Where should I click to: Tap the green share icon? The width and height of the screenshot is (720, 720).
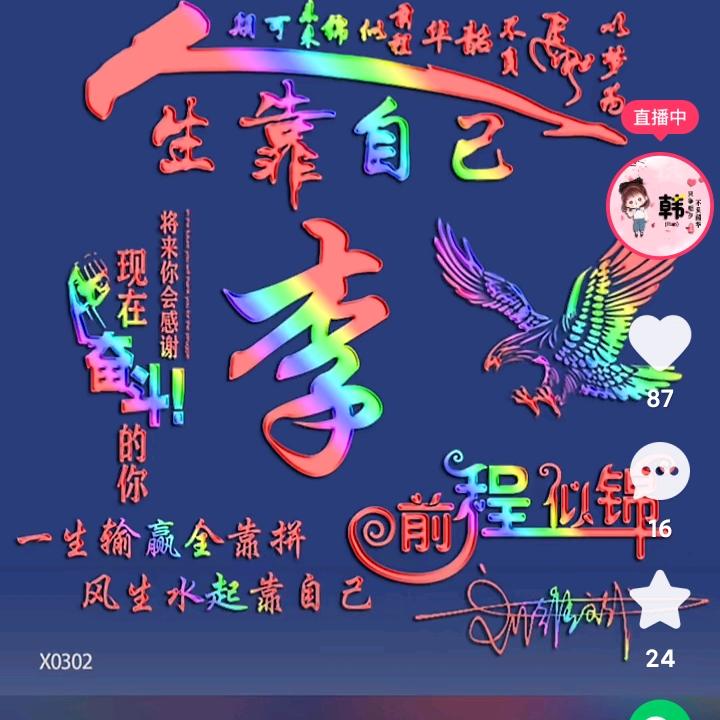tap(661, 711)
